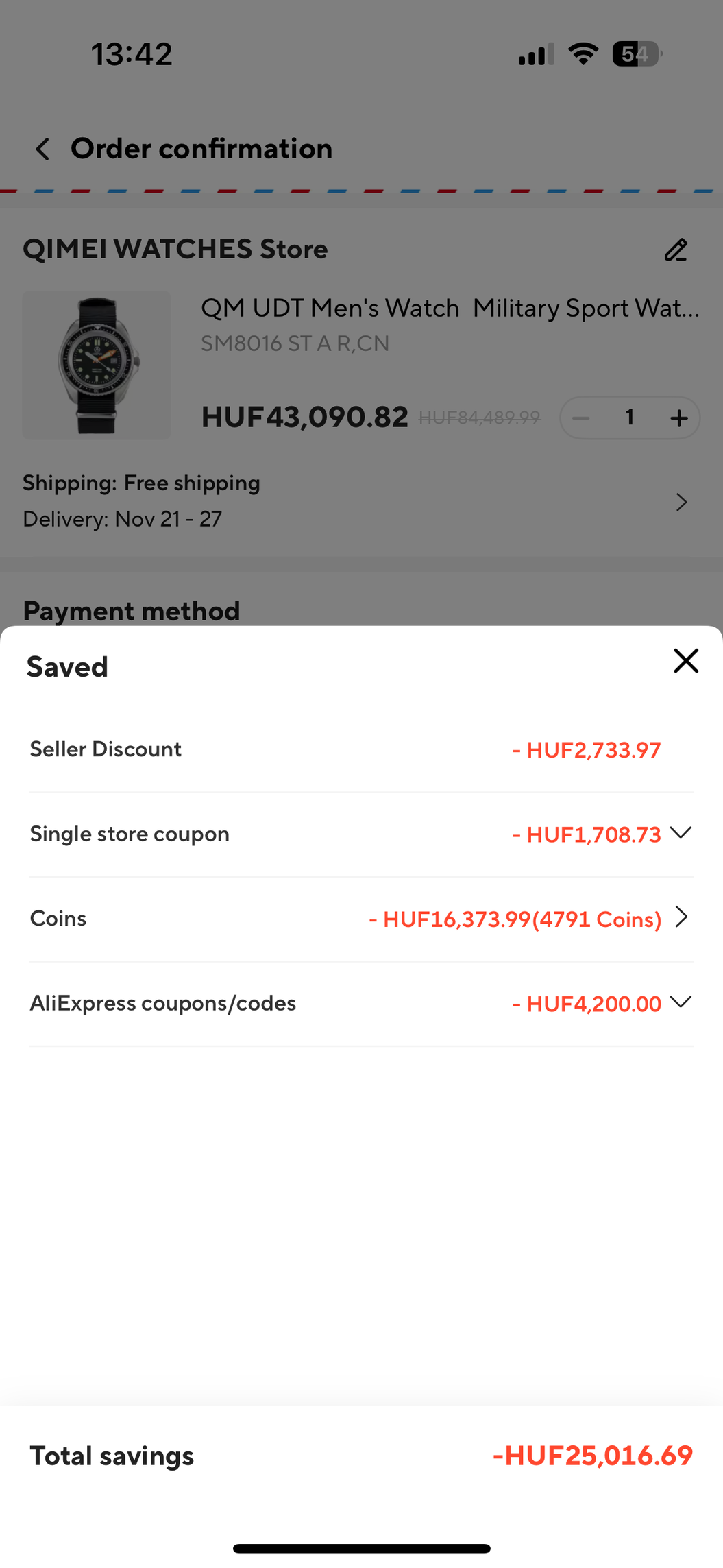Expand AliExpress coupons/codes details
The height and width of the screenshot is (1568, 723).
click(x=680, y=1002)
